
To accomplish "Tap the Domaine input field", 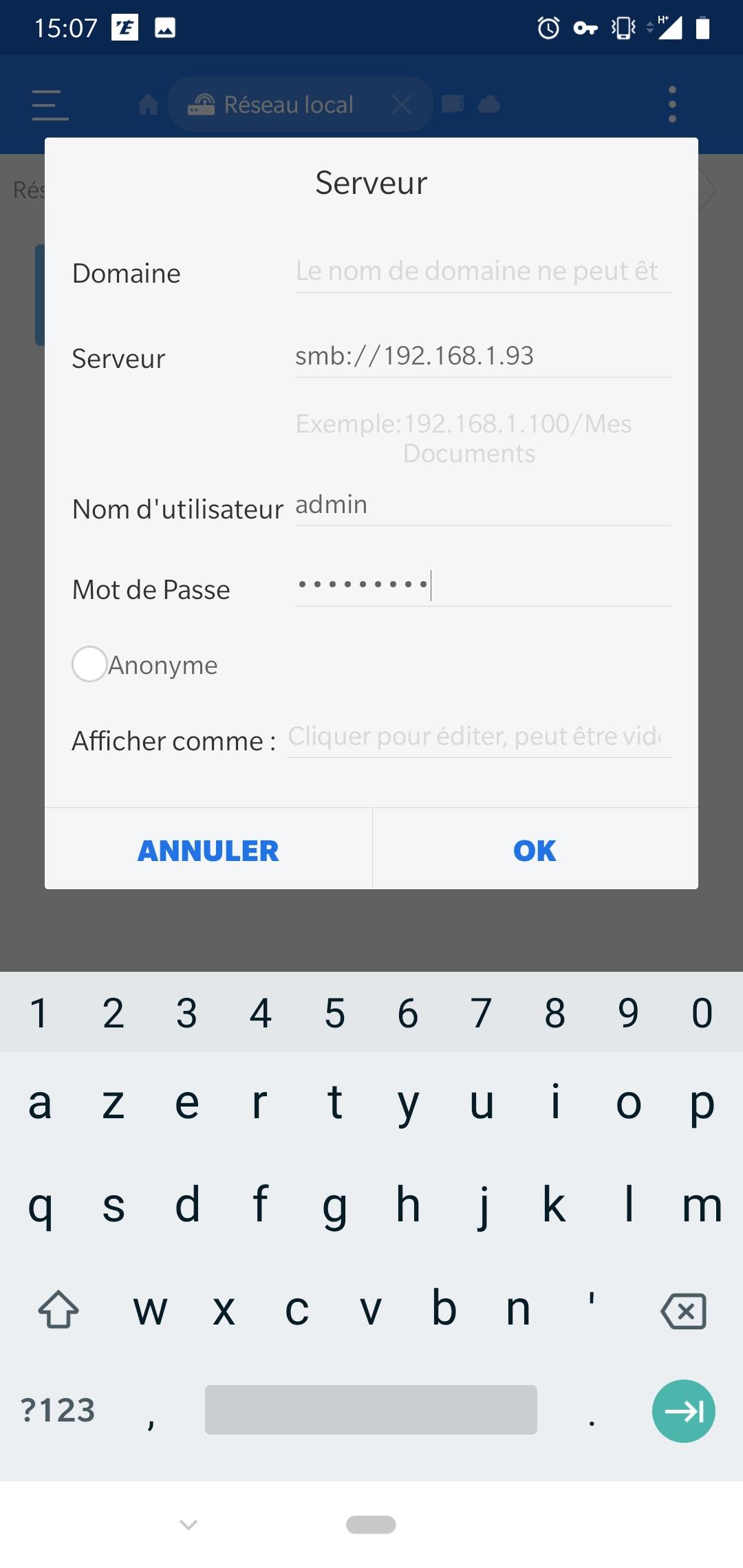I will (483, 272).
